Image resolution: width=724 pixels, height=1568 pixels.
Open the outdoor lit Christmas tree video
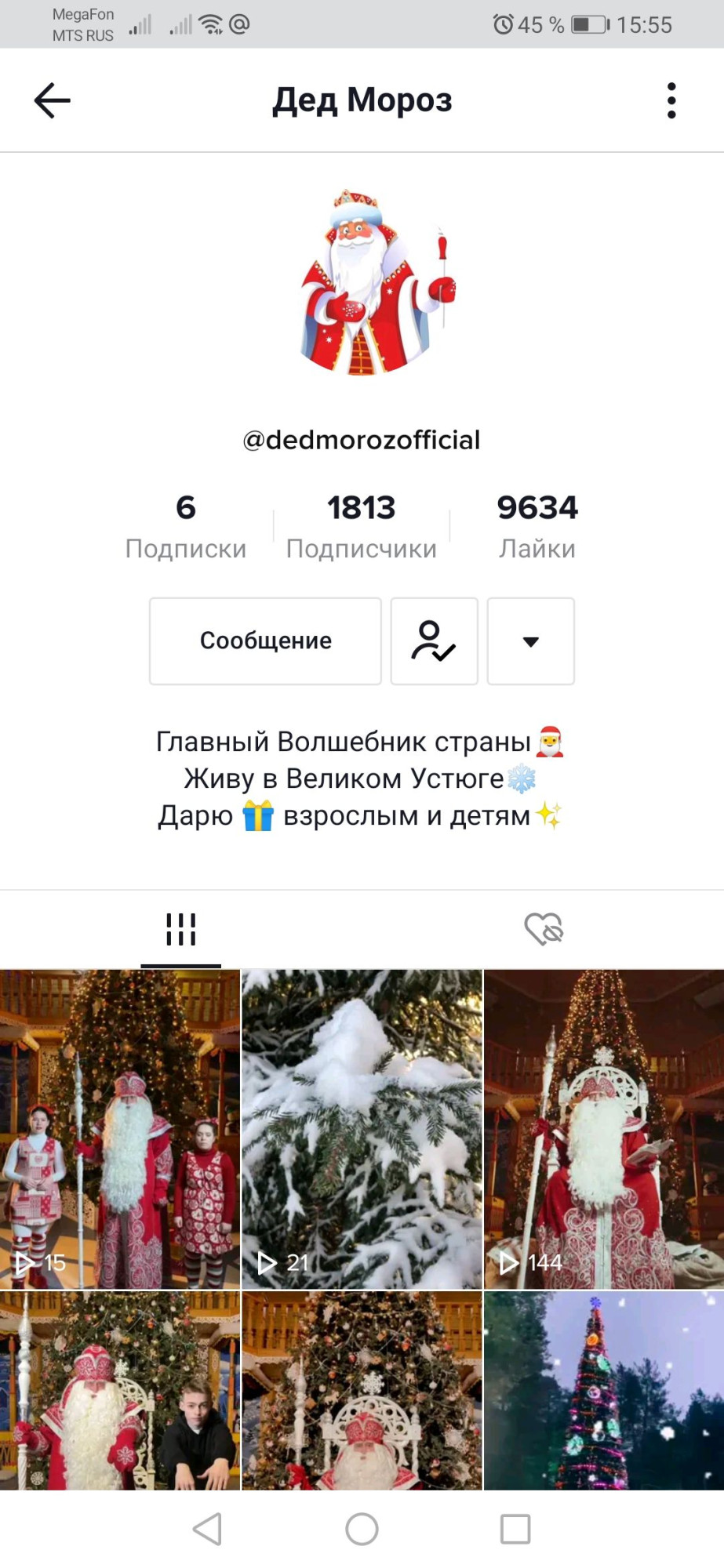[x=604, y=1391]
